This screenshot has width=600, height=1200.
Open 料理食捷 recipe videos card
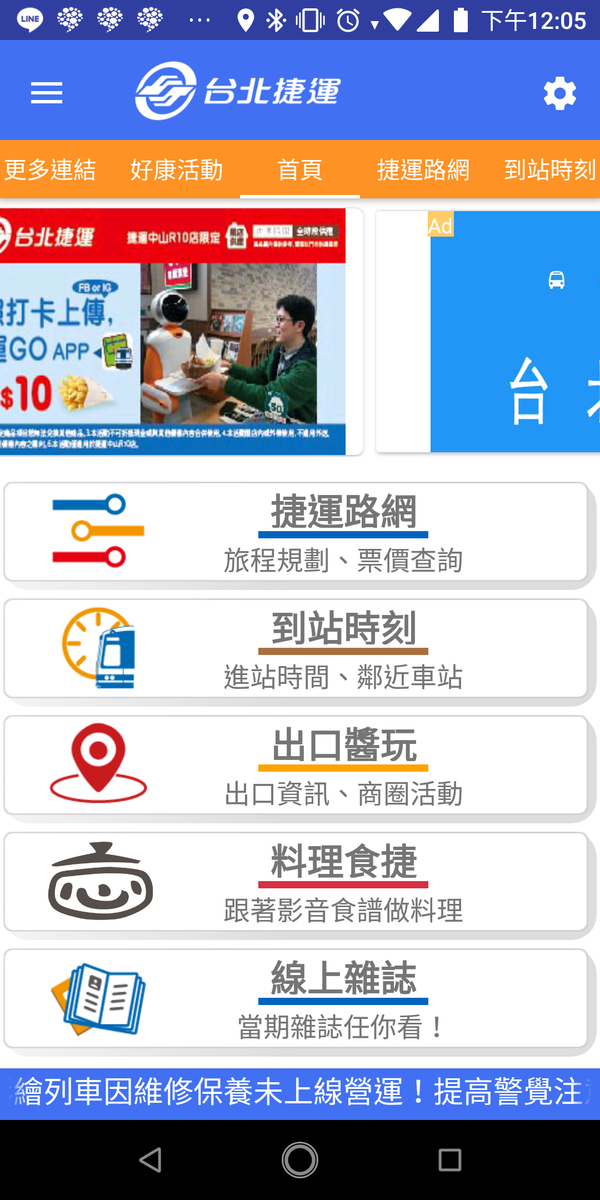(x=296, y=882)
